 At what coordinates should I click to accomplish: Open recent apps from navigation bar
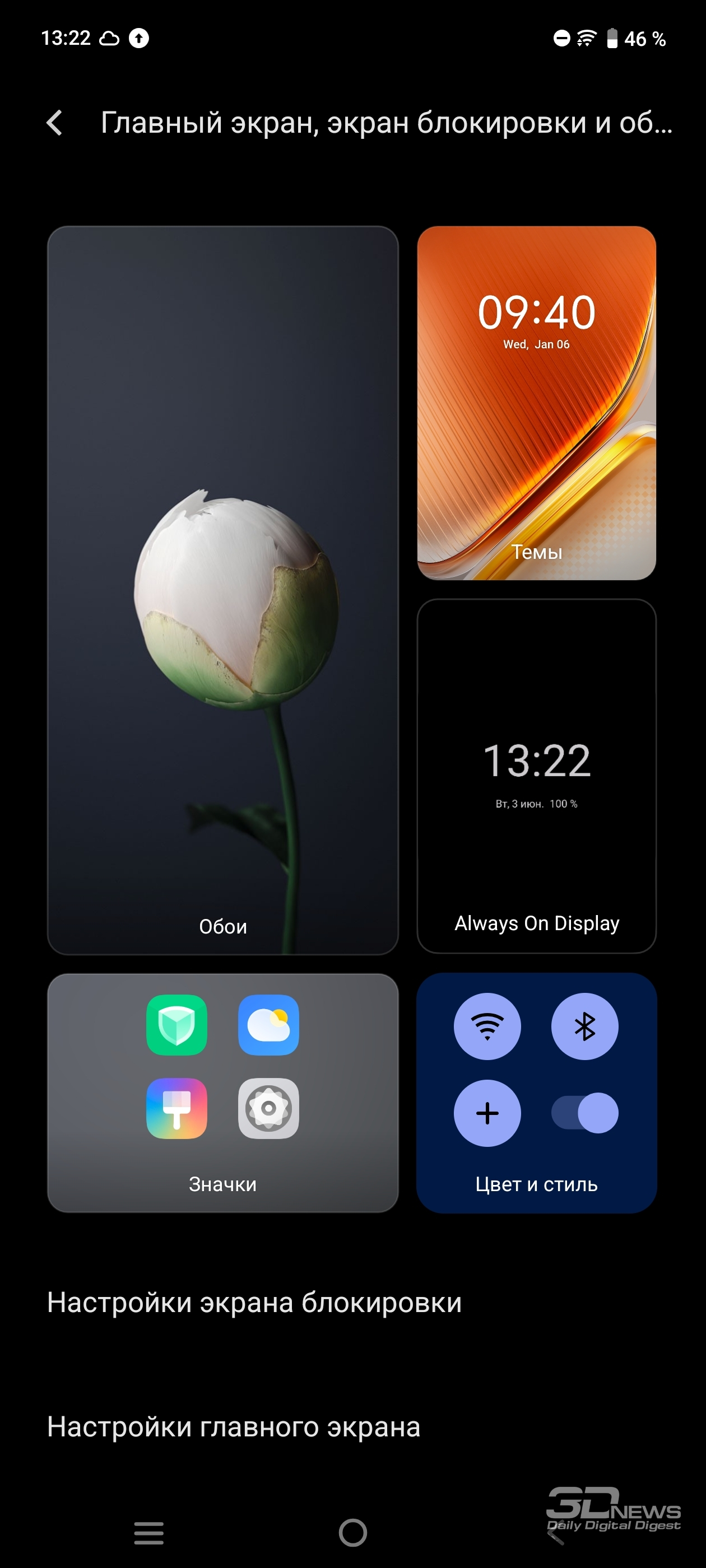pyautogui.click(x=148, y=1532)
